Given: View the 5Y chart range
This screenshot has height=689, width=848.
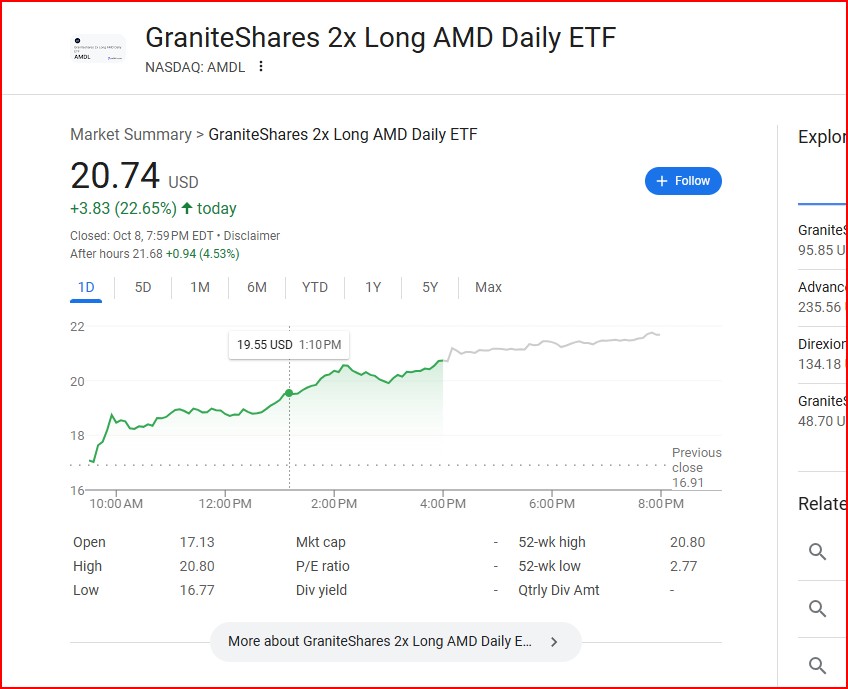Looking at the screenshot, I should point(430,287).
